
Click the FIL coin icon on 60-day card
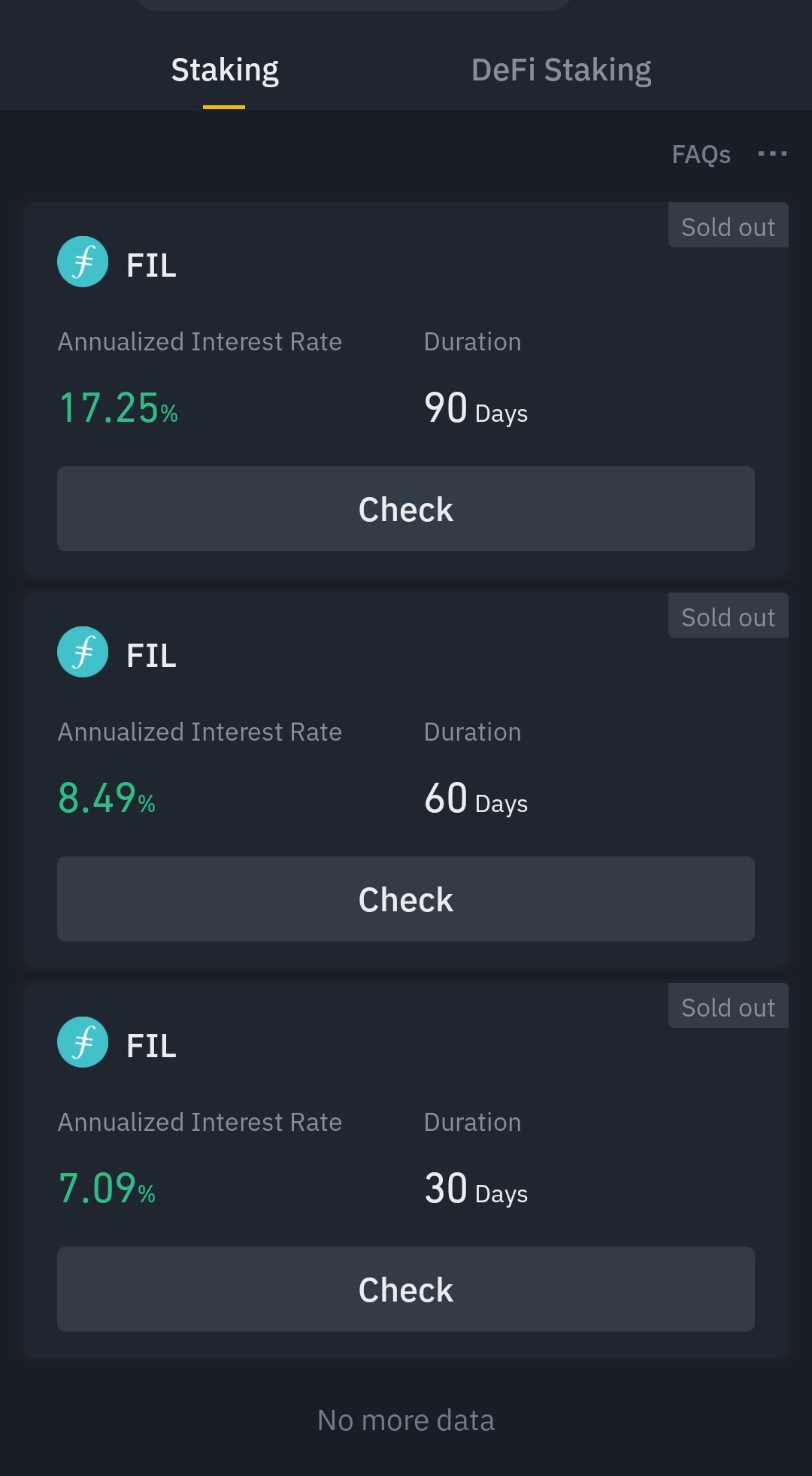(x=83, y=652)
